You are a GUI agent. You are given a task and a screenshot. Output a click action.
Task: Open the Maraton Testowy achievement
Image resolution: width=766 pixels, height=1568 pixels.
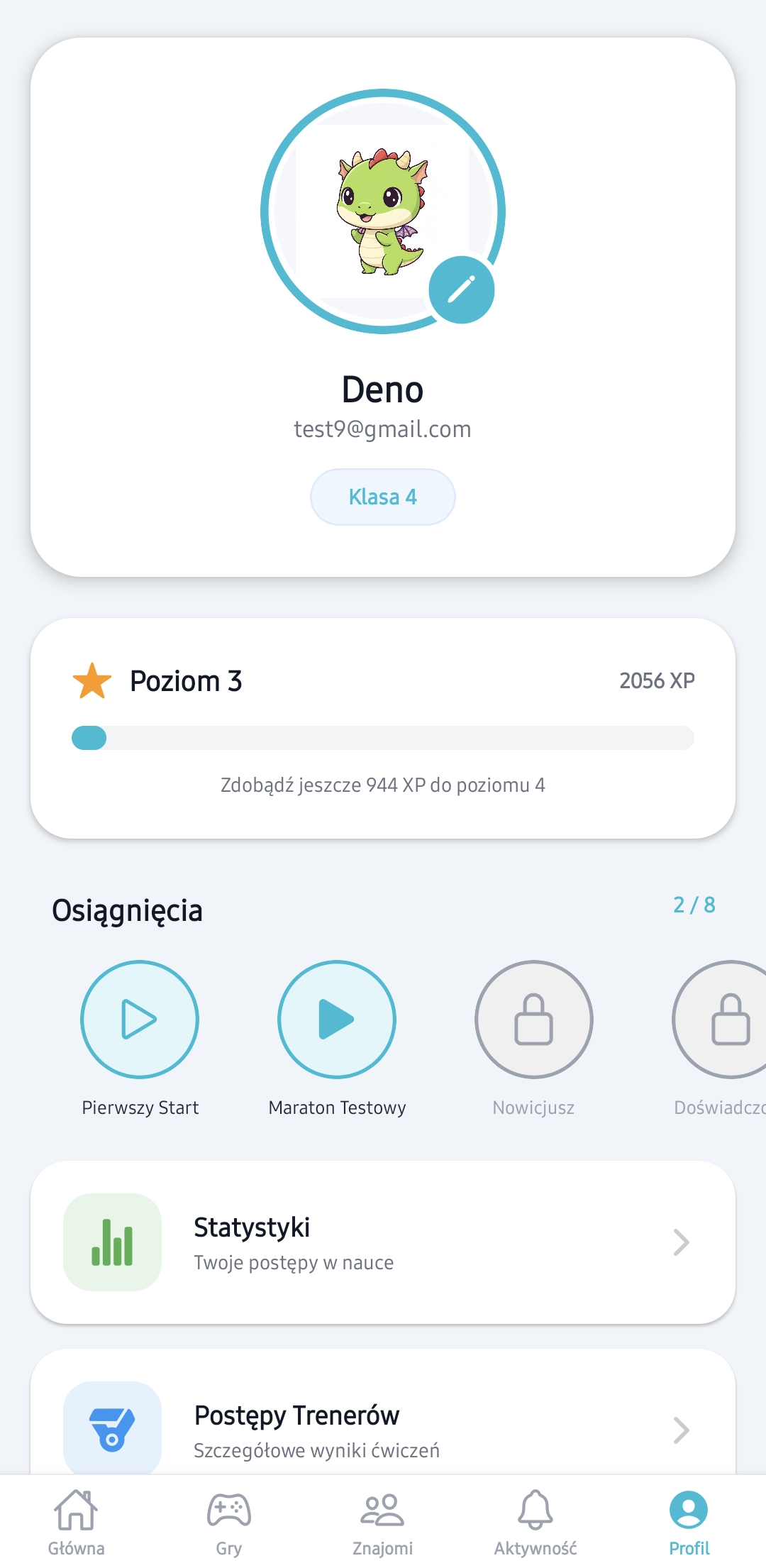pyautogui.click(x=337, y=1020)
